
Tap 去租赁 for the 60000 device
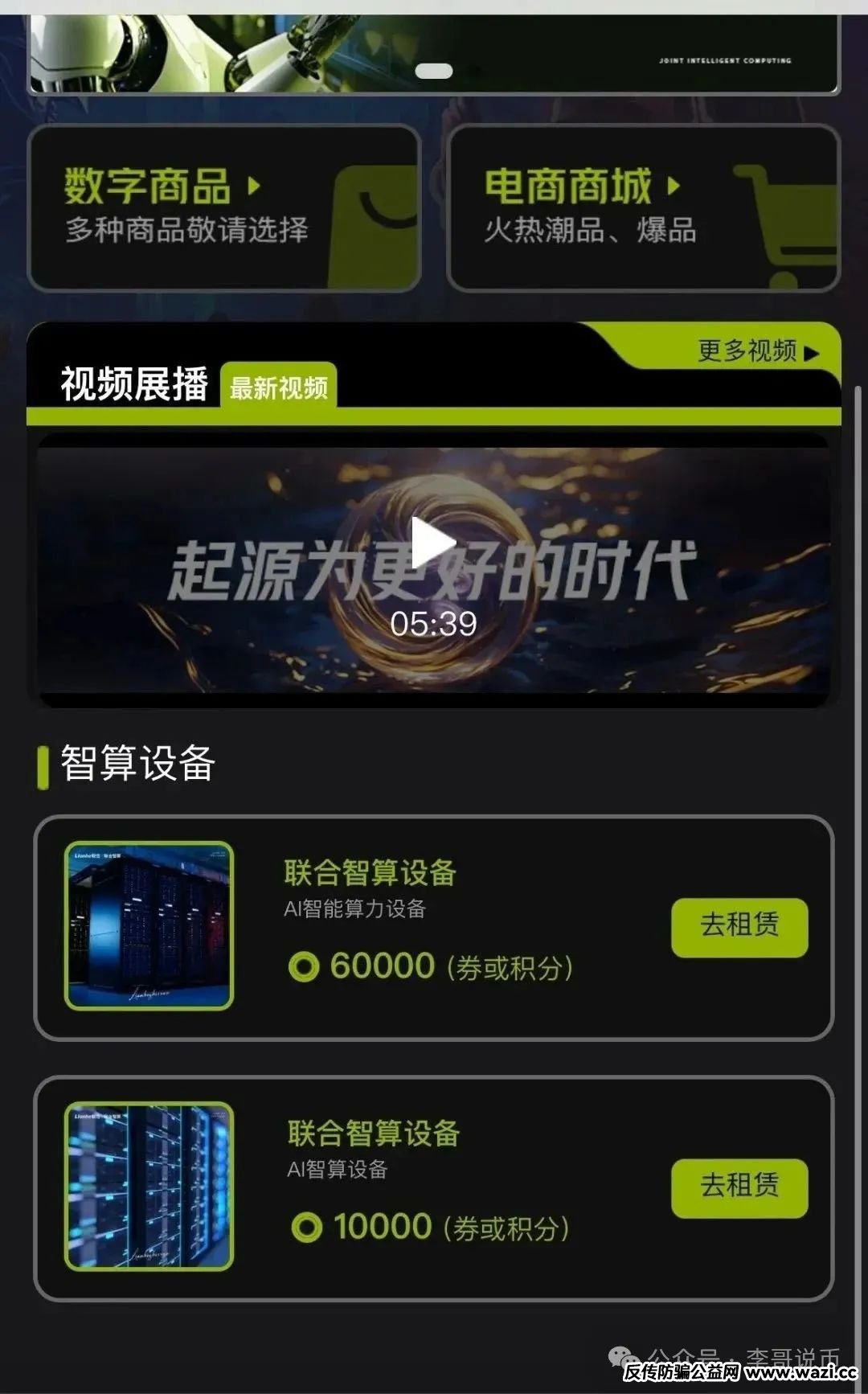(x=739, y=927)
